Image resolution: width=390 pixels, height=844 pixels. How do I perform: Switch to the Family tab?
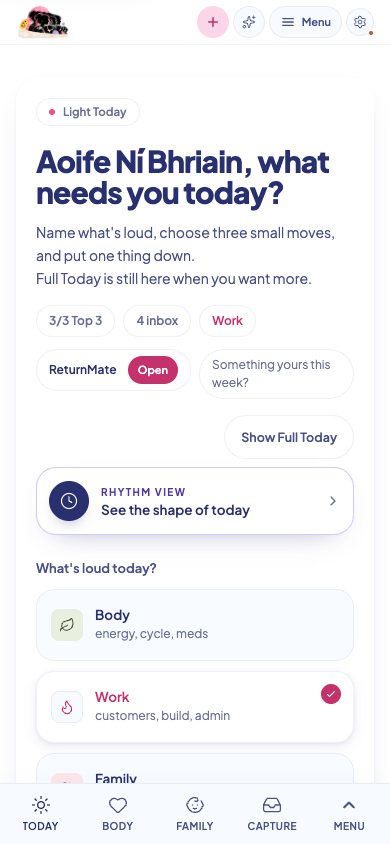pyautogui.click(x=195, y=814)
